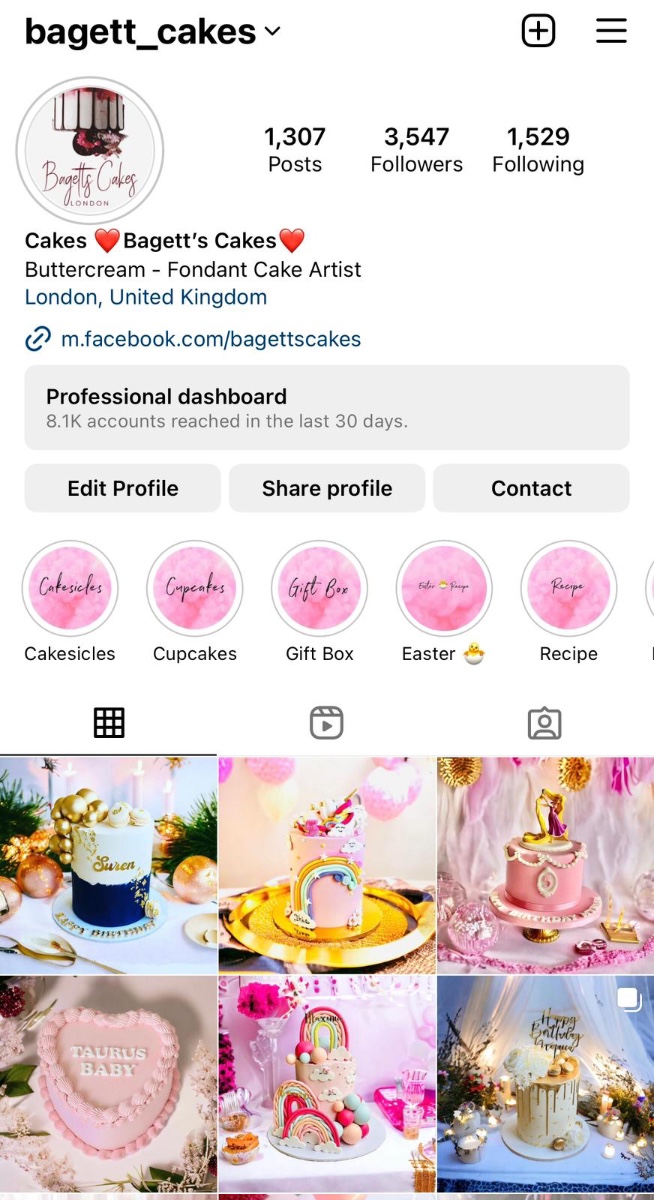Image resolution: width=654 pixels, height=1200 pixels.
Task: Open the hamburger menu
Action: pyautogui.click(x=611, y=32)
